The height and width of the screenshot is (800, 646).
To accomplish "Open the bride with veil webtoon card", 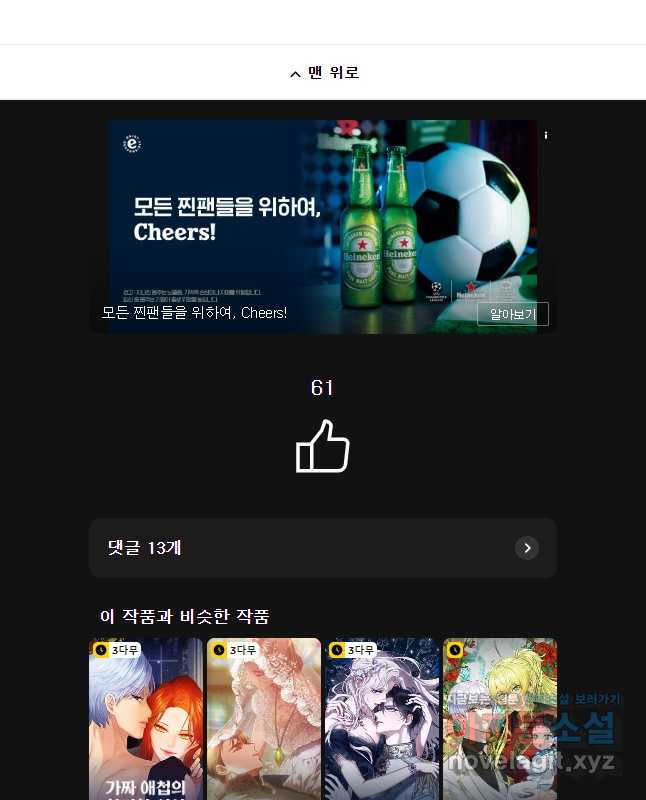I will 264,719.
